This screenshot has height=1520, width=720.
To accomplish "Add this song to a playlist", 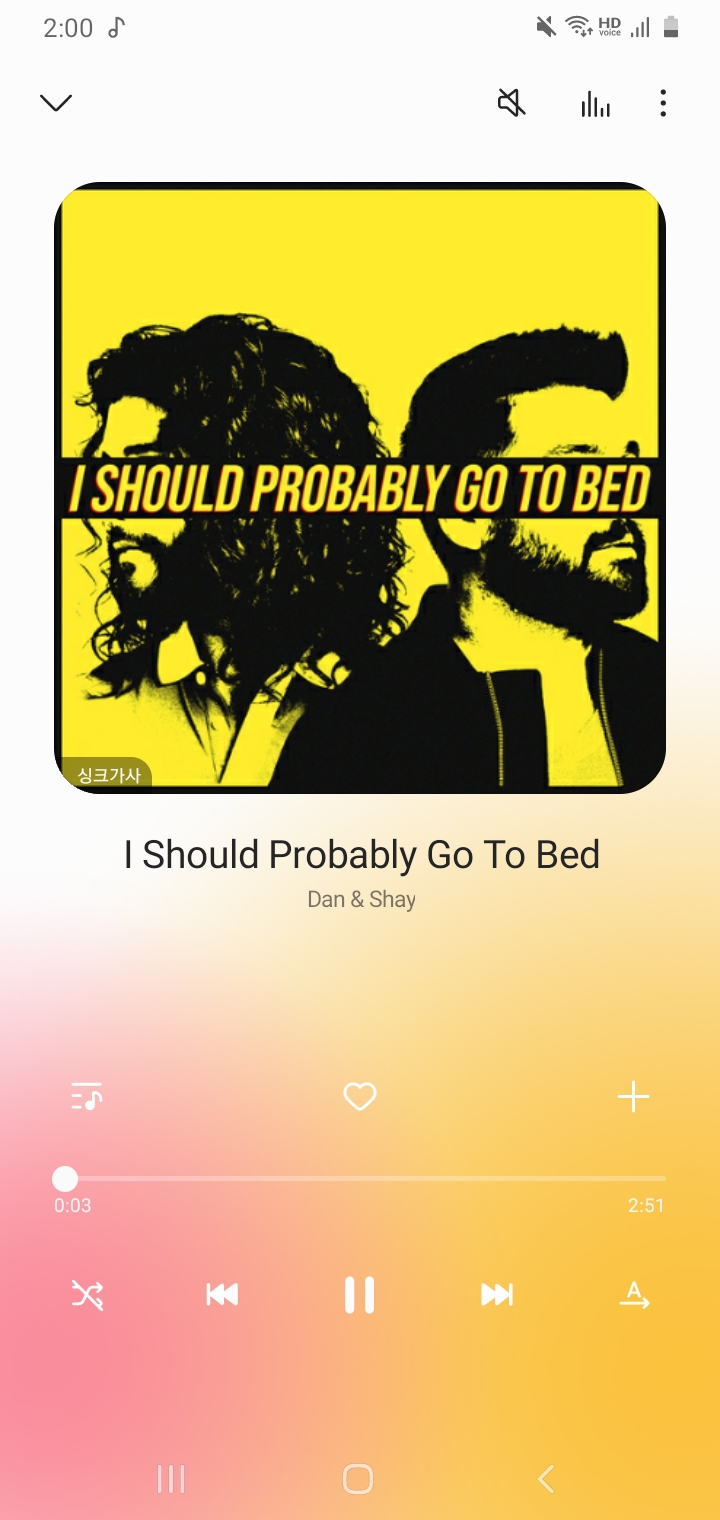I will point(633,1097).
